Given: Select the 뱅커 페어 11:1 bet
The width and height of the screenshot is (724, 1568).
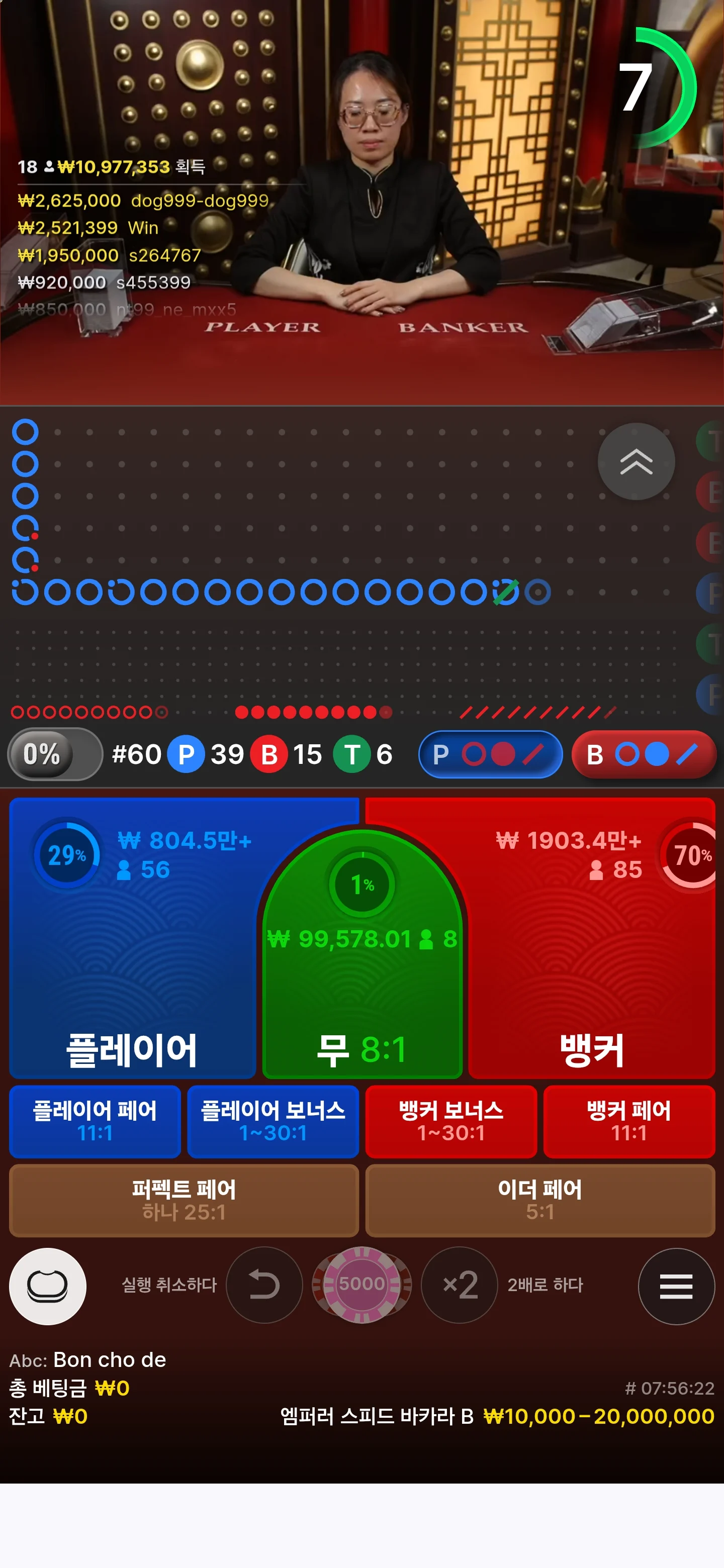Looking at the screenshot, I should [x=628, y=1121].
